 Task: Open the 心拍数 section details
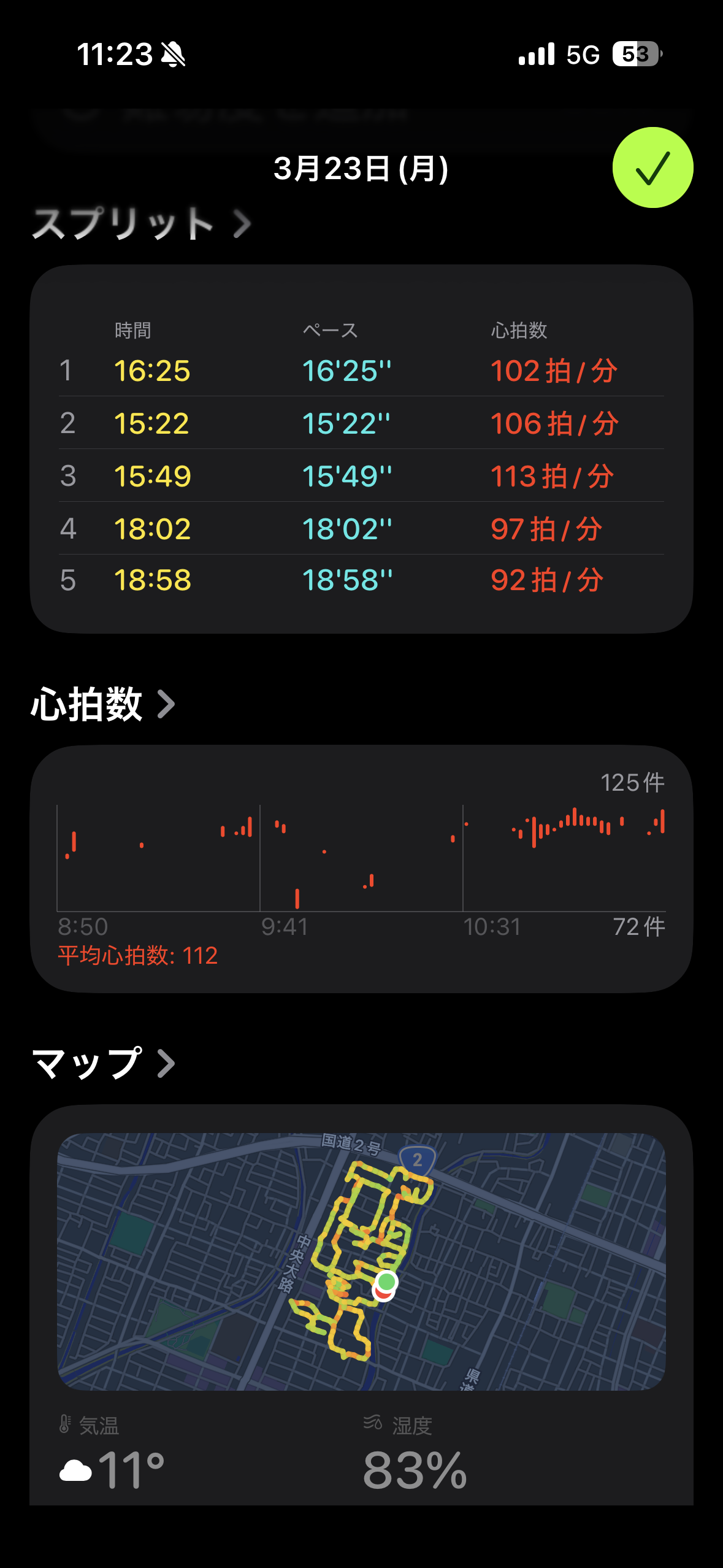coord(103,704)
